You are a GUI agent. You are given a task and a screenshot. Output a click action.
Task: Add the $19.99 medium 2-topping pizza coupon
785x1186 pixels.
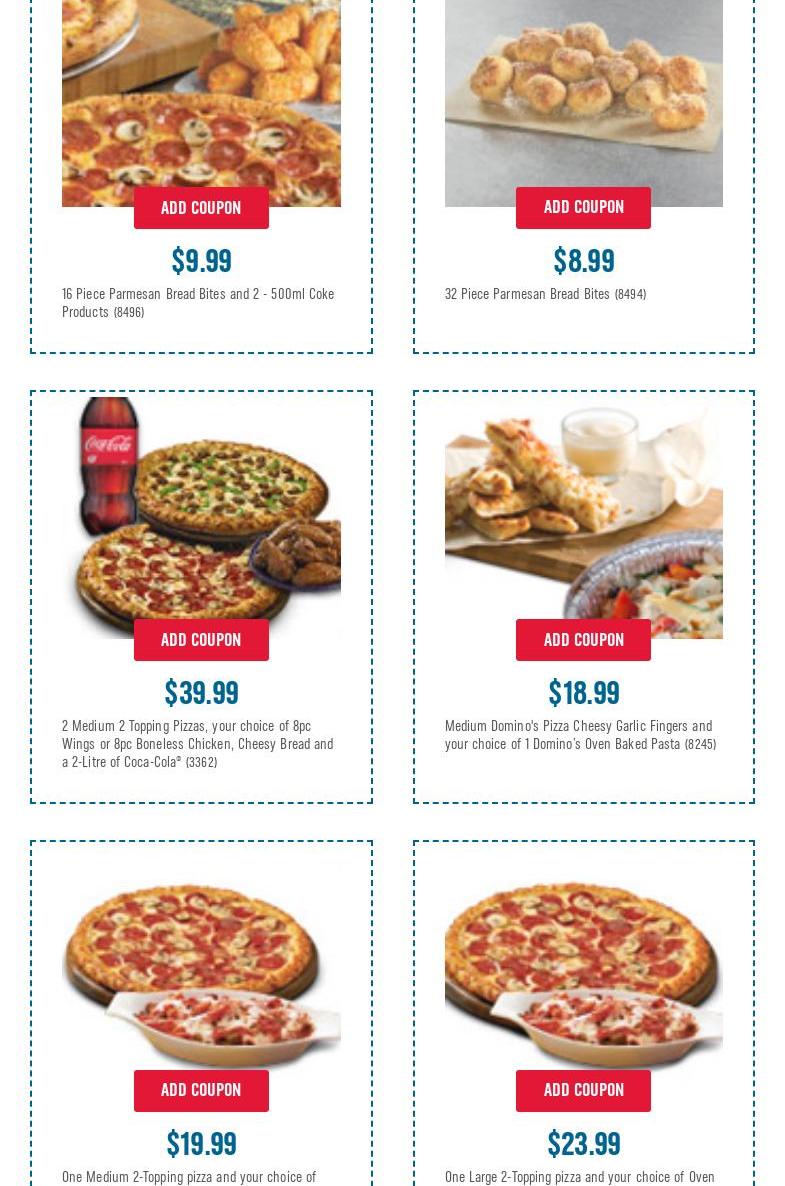click(201, 1090)
